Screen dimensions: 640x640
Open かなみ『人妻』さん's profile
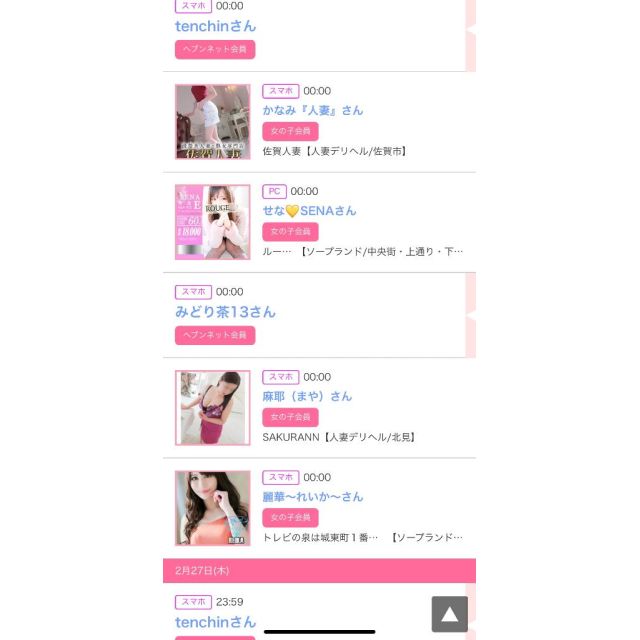pos(312,110)
